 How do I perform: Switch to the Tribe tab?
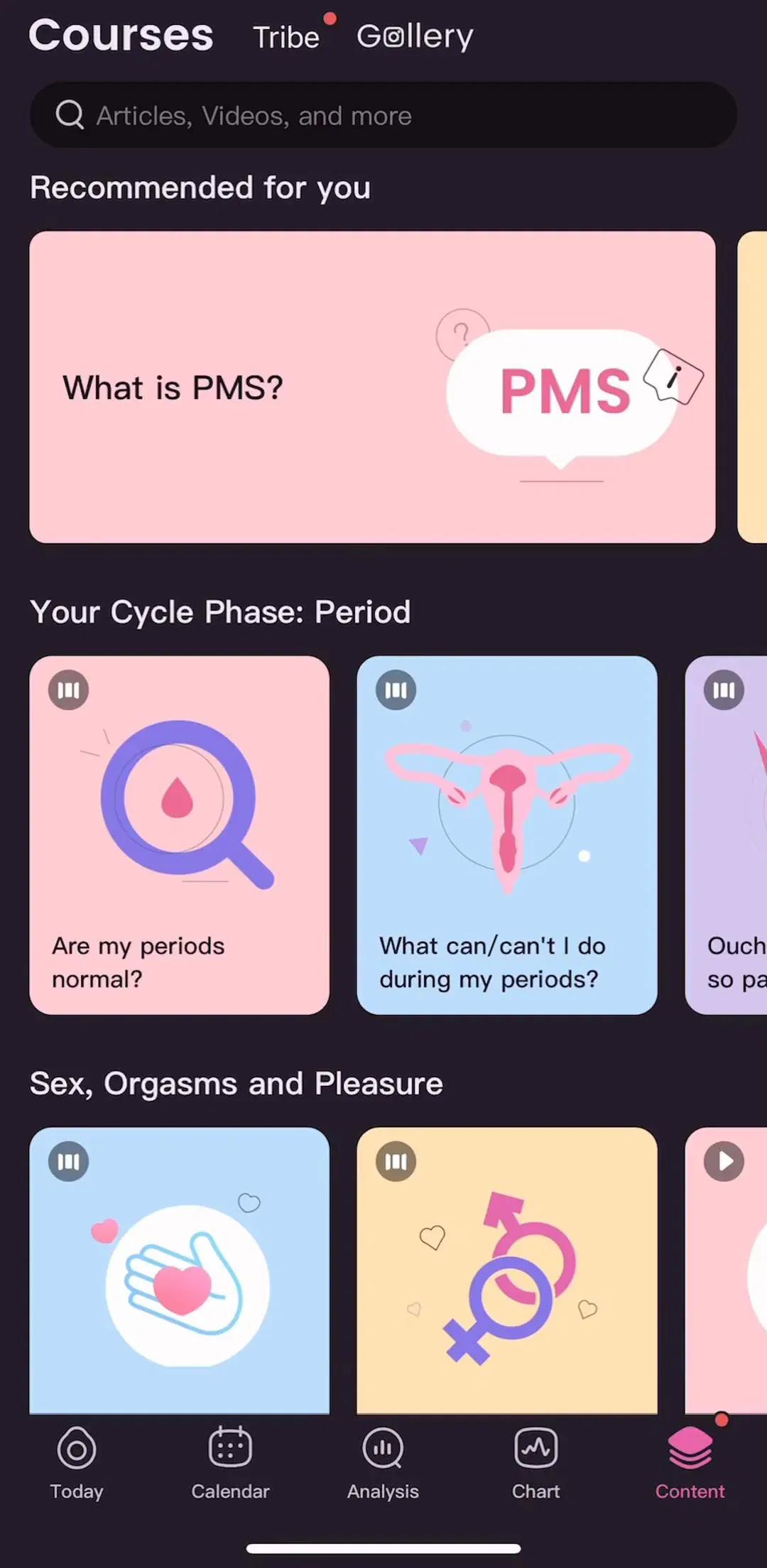pos(287,37)
